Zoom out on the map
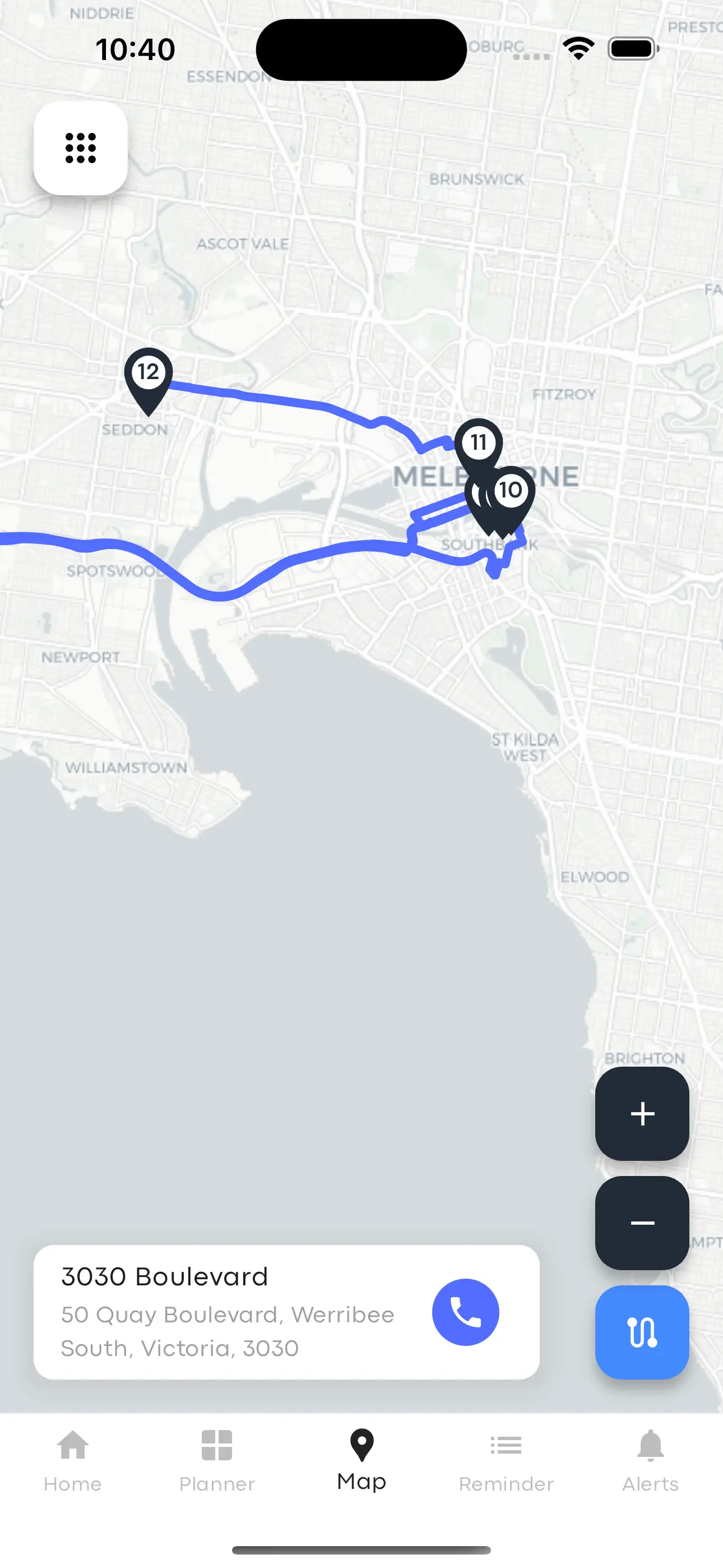723x1568 pixels. 642,1222
